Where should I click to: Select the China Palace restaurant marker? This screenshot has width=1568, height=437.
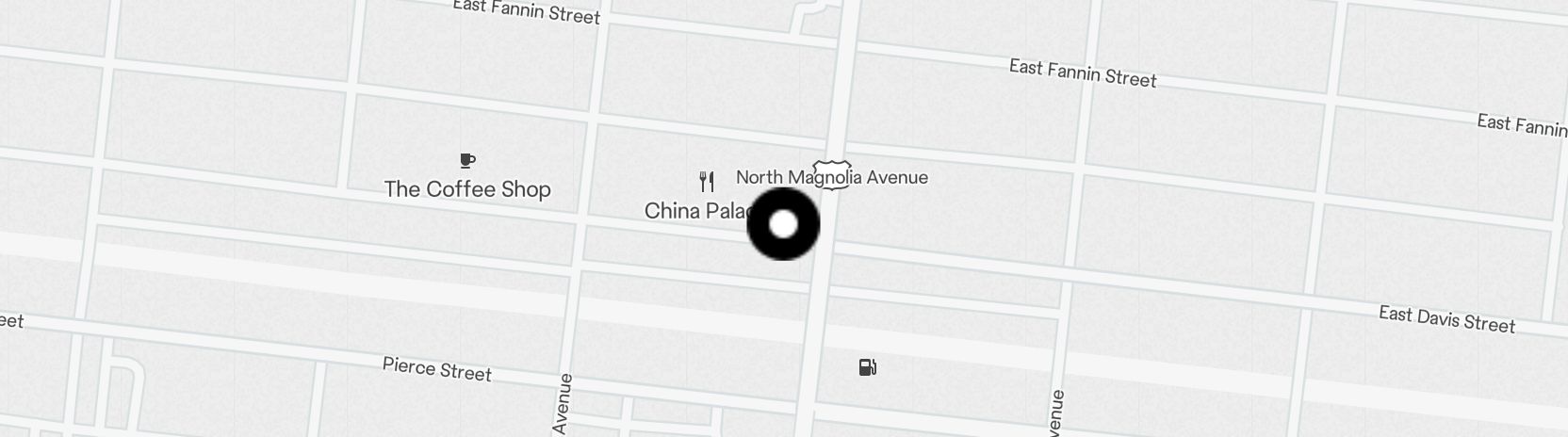[707, 181]
